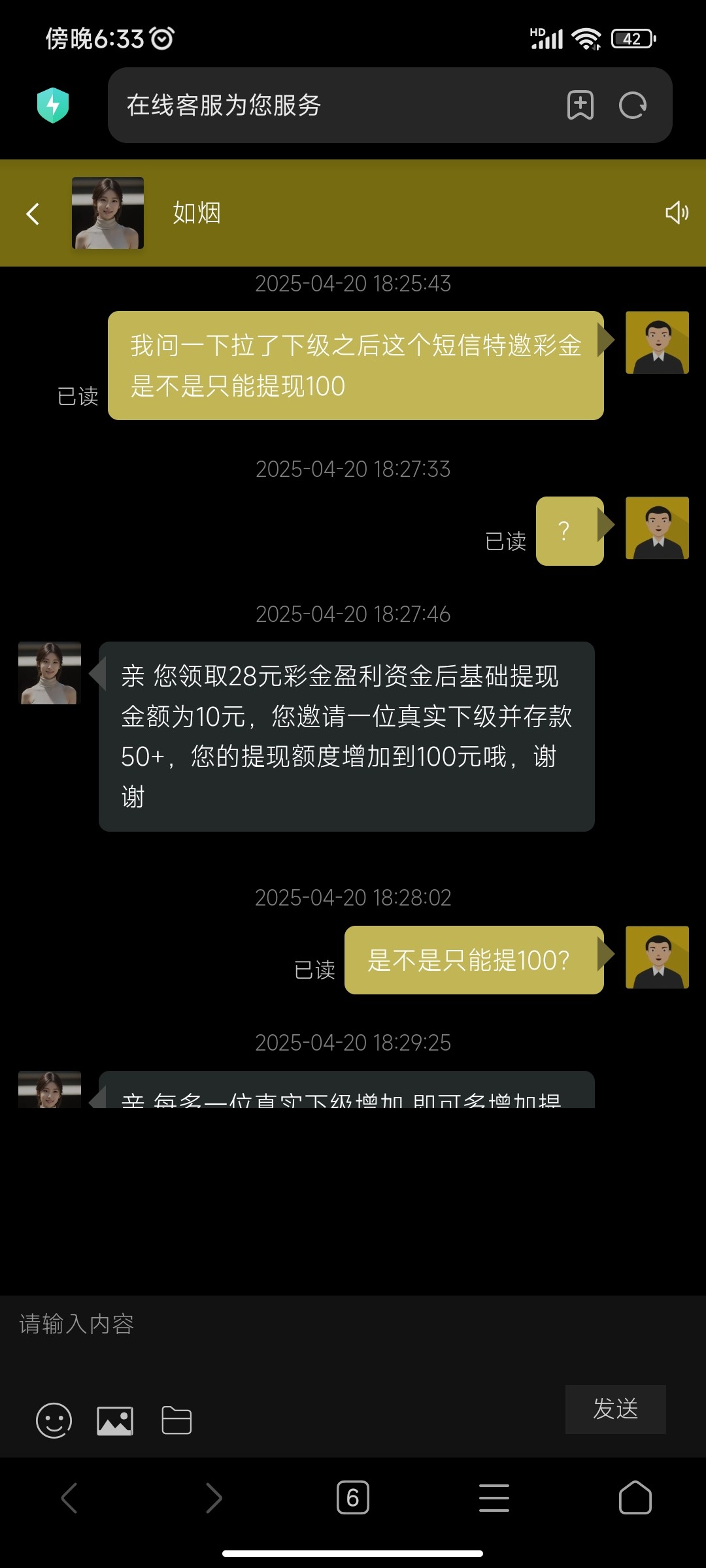Open the browser menu icon
Screen dimensions: 706x1568
click(494, 1497)
